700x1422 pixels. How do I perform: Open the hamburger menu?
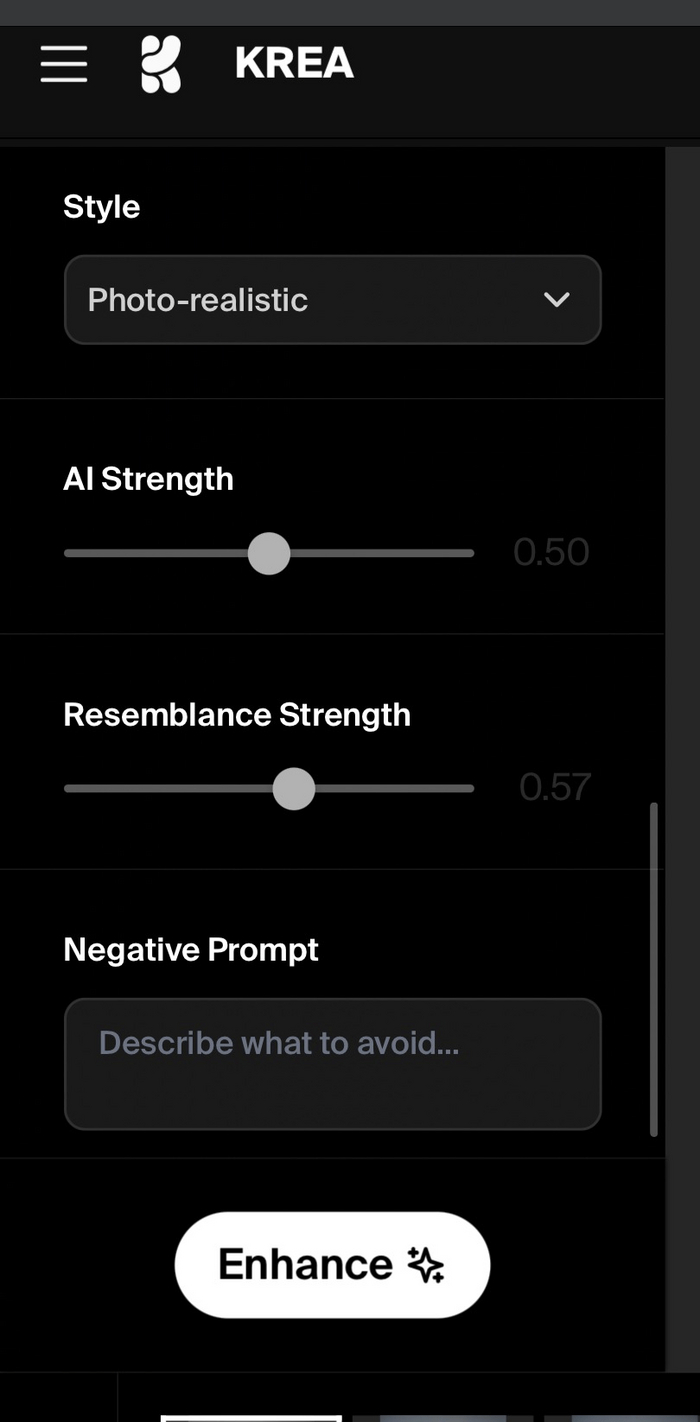pos(64,64)
